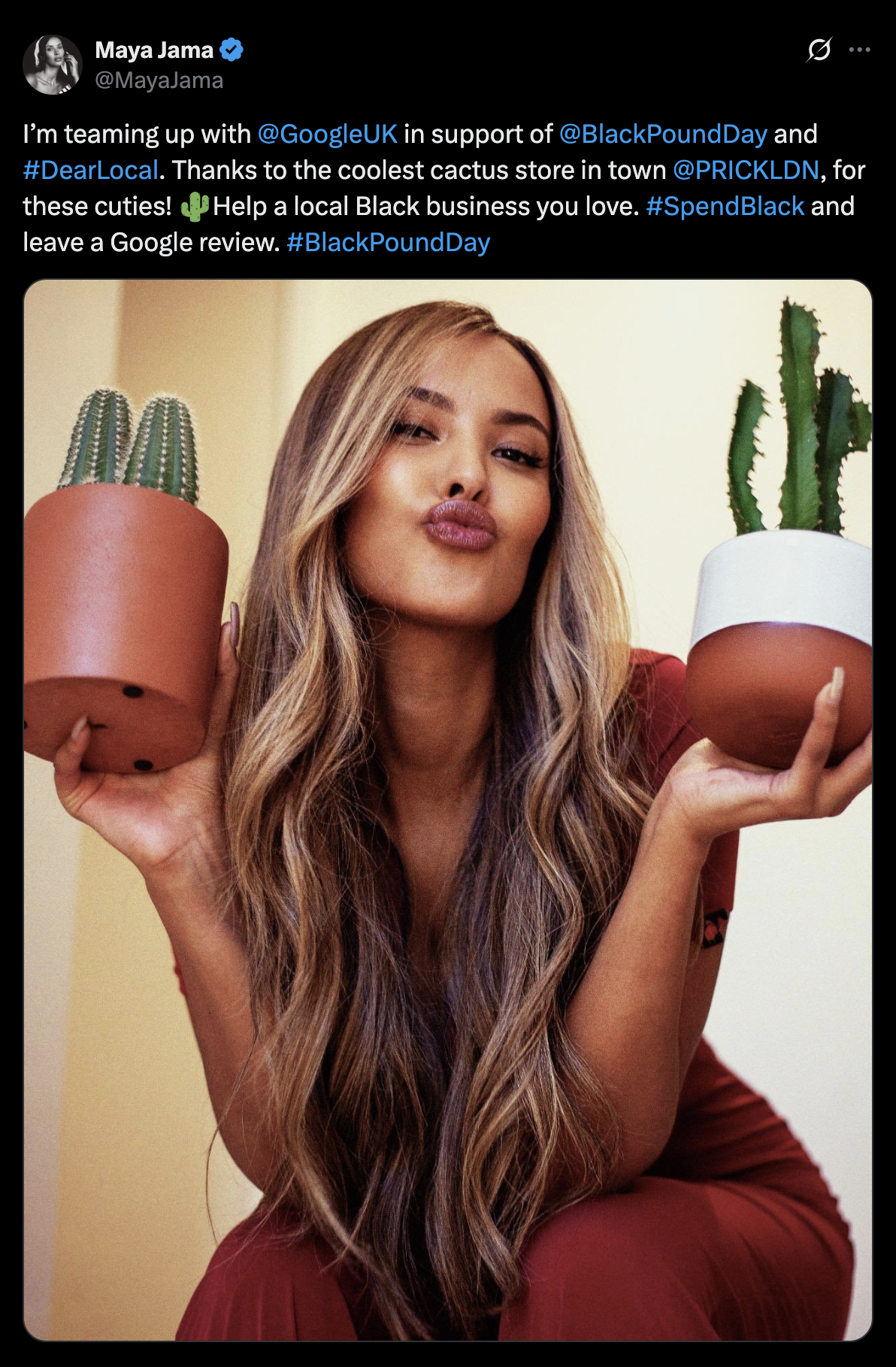Image resolution: width=896 pixels, height=1367 pixels.
Task: Tap the Grok icon on the post
Action: pos(819,50)
